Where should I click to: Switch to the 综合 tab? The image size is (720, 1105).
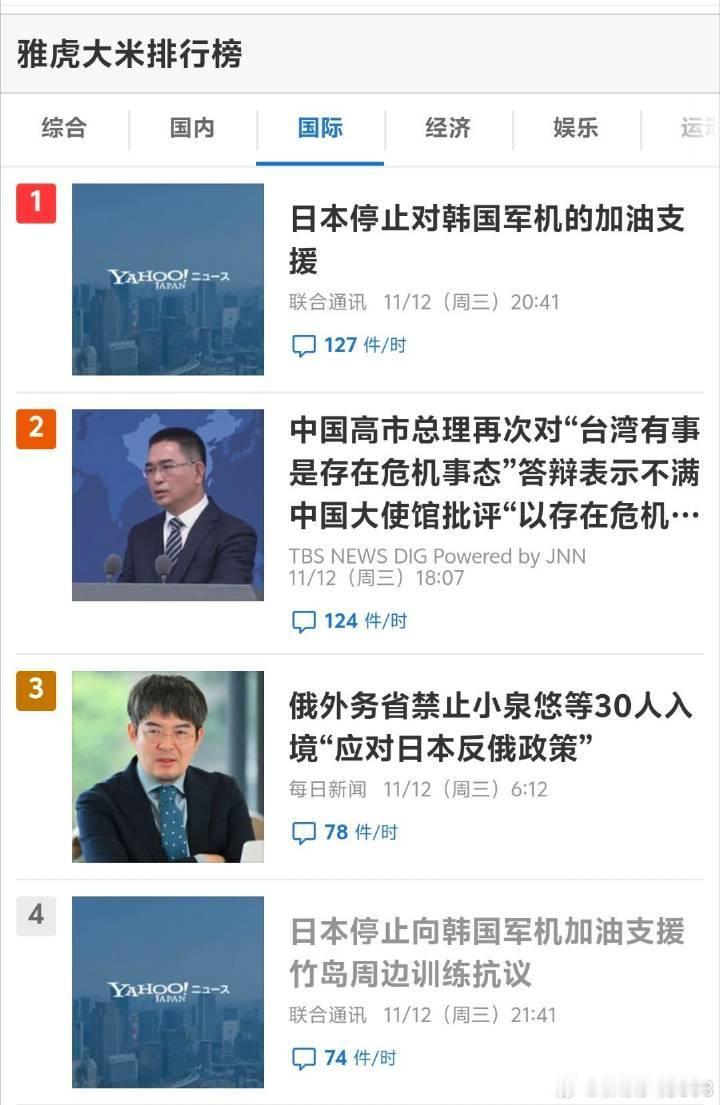(x=64, y=128)
